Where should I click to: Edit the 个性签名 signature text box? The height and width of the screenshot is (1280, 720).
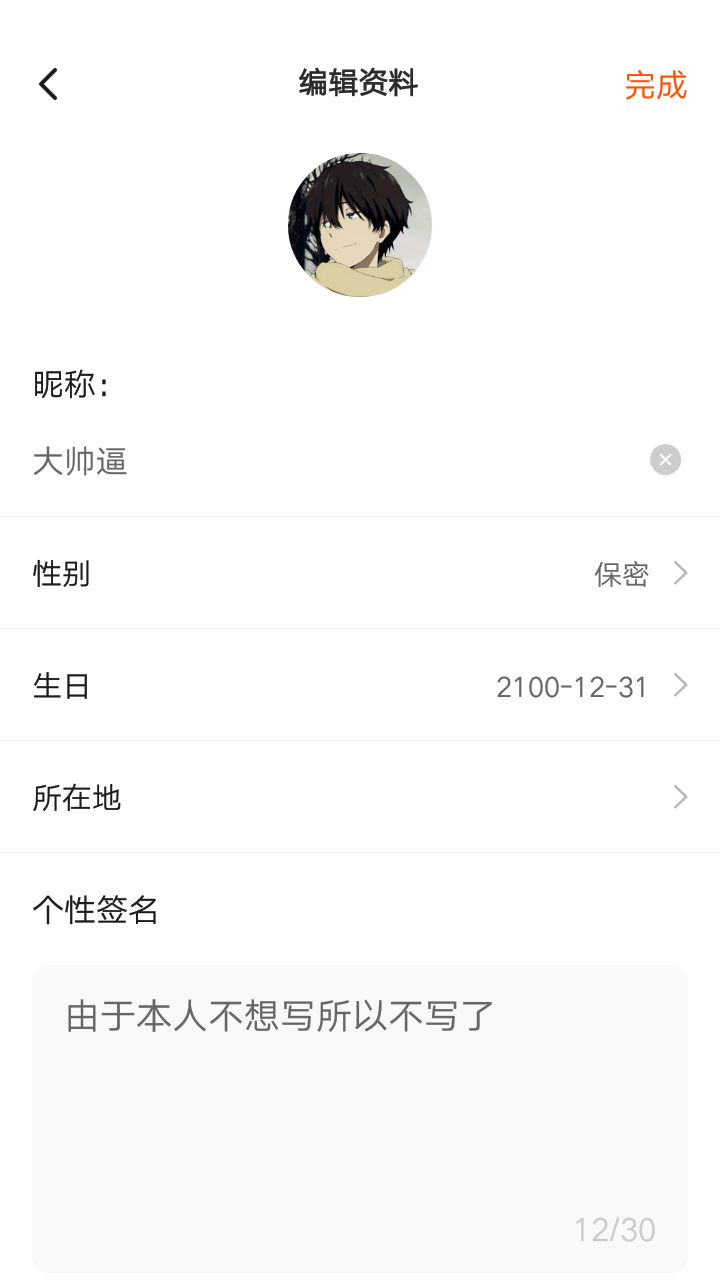tap(360, 1118)
